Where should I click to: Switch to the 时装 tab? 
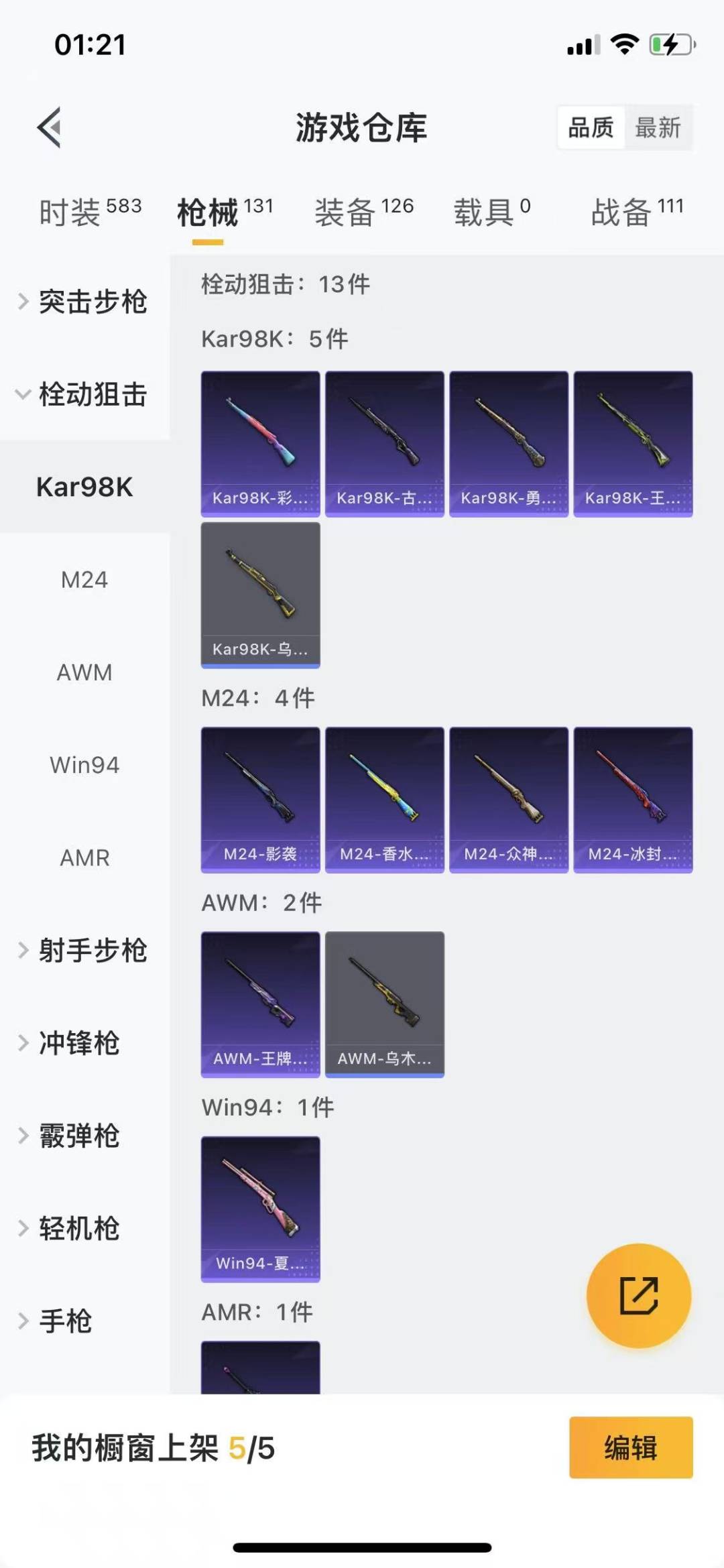click(x=89, y=212)
